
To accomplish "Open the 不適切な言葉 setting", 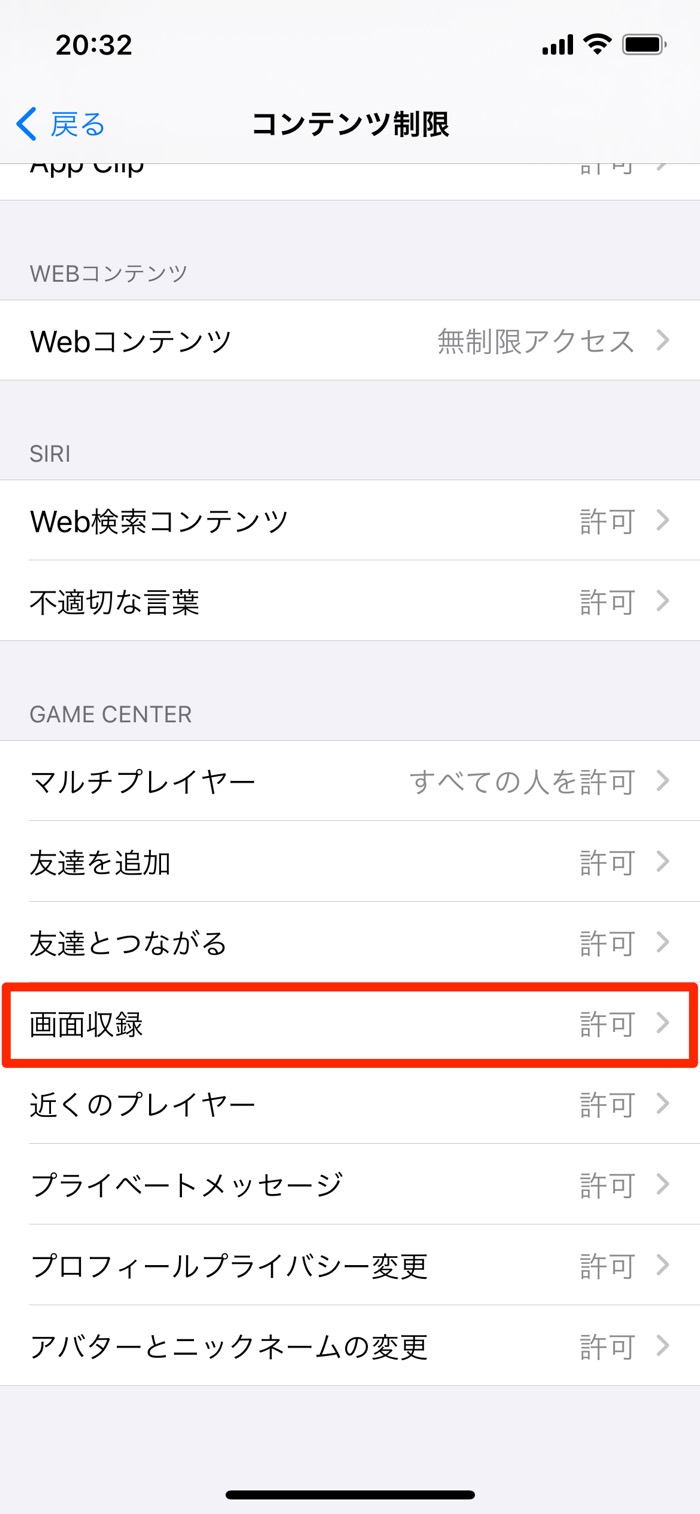I will click(350, 601).
